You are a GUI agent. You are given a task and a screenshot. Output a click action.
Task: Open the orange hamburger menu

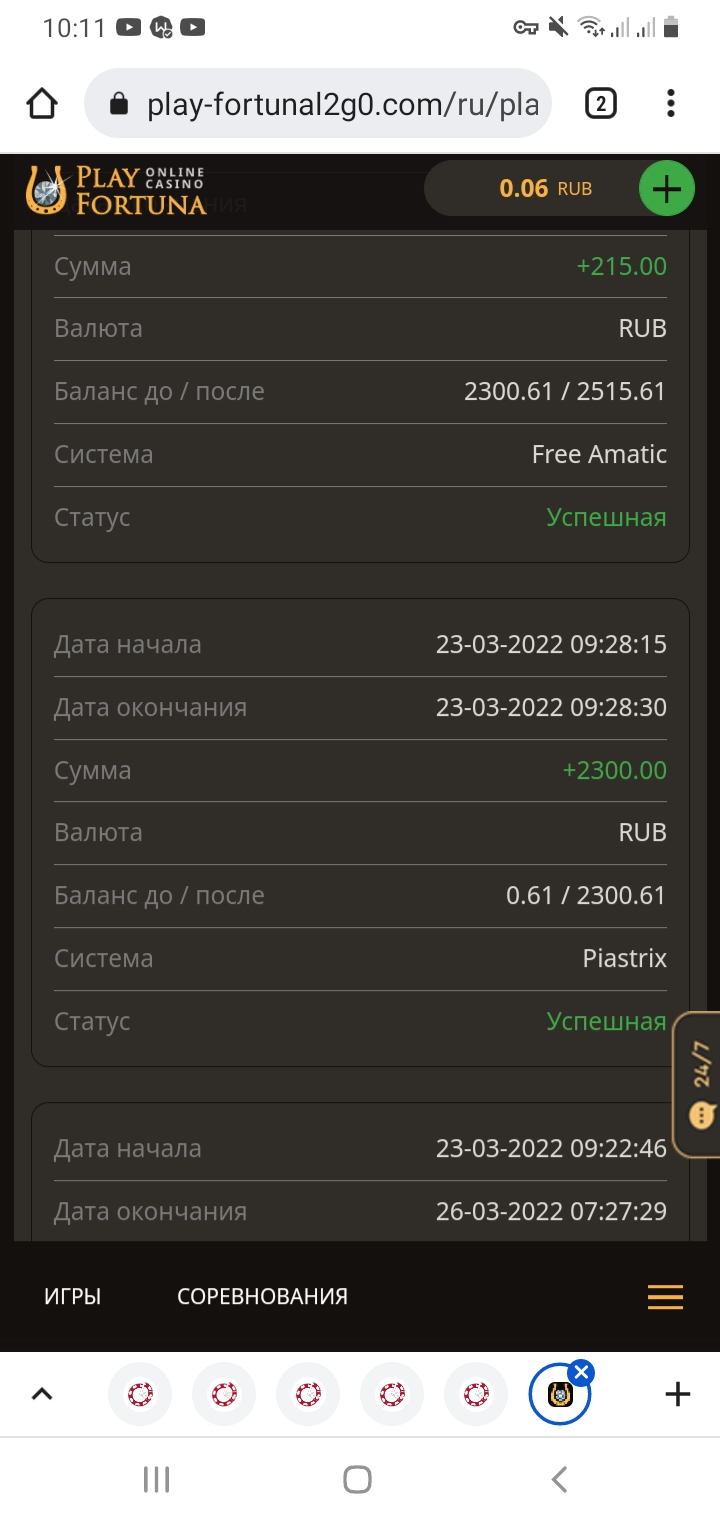pos(665,1297)
